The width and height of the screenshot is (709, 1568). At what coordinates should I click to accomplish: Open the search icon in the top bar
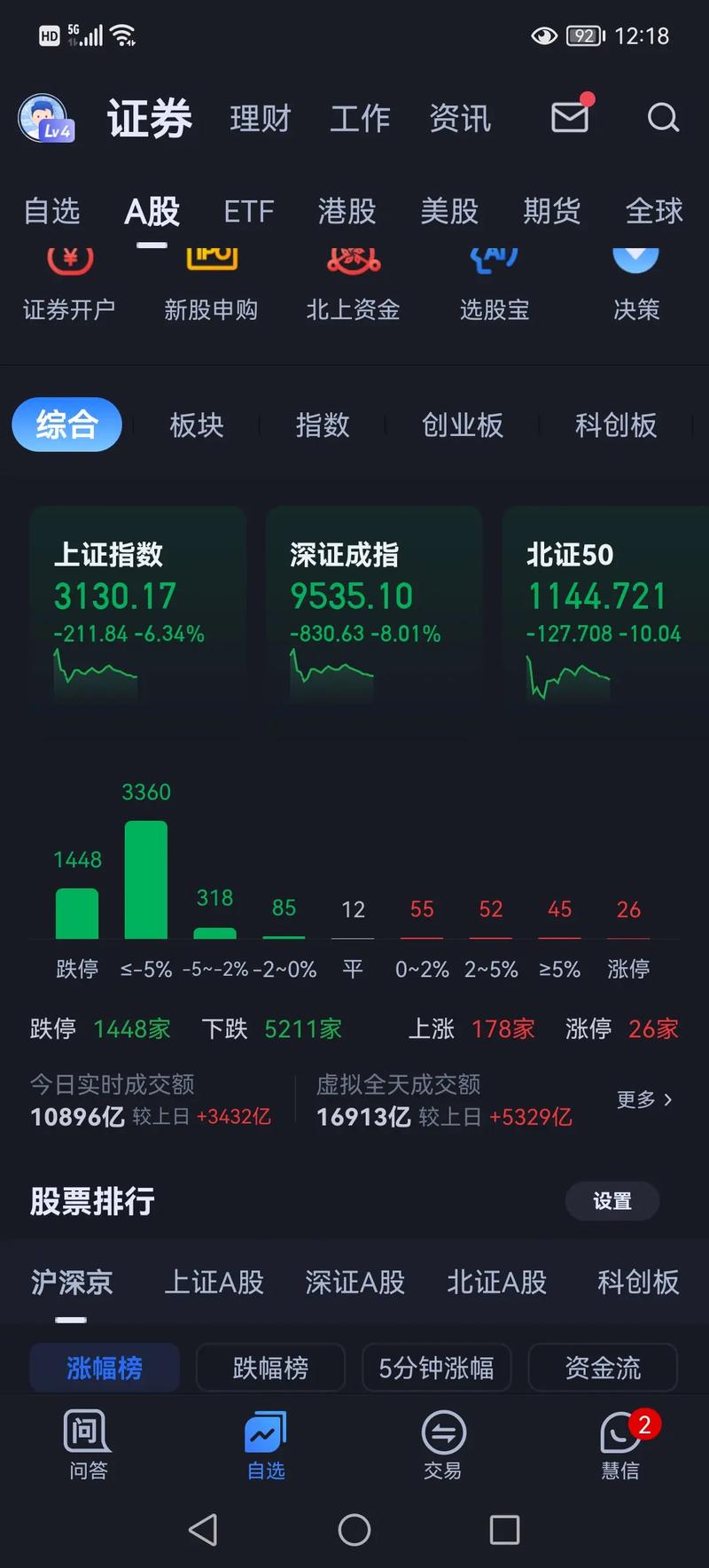[663, 118]
